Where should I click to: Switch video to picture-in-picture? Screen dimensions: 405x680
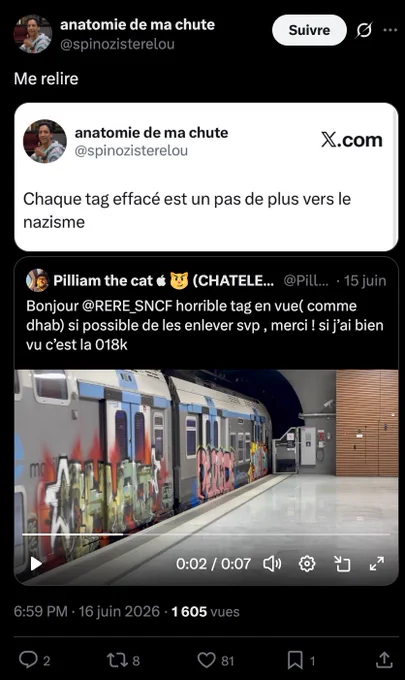pyautogui.click(x=342, y=564)
